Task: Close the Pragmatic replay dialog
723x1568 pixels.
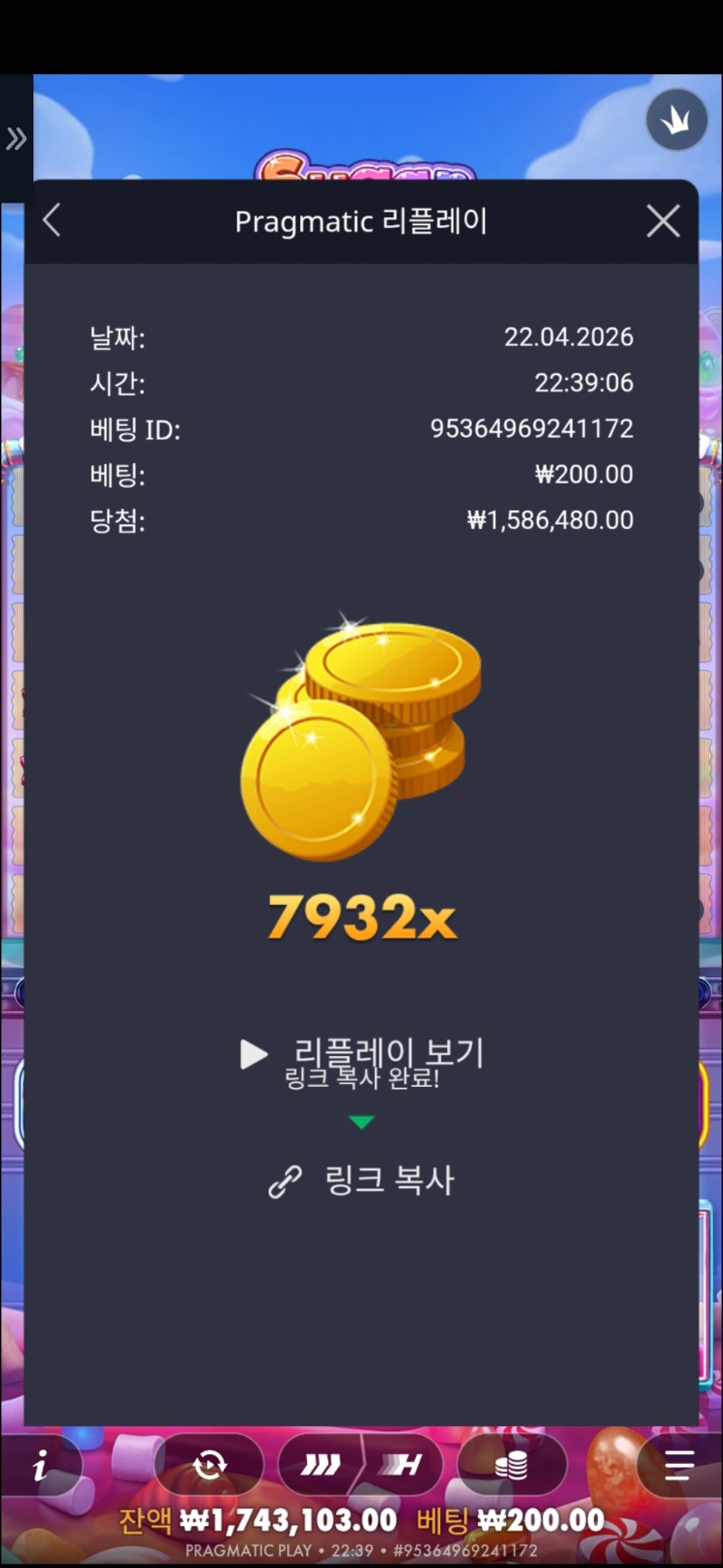Action: coord(662,221)
